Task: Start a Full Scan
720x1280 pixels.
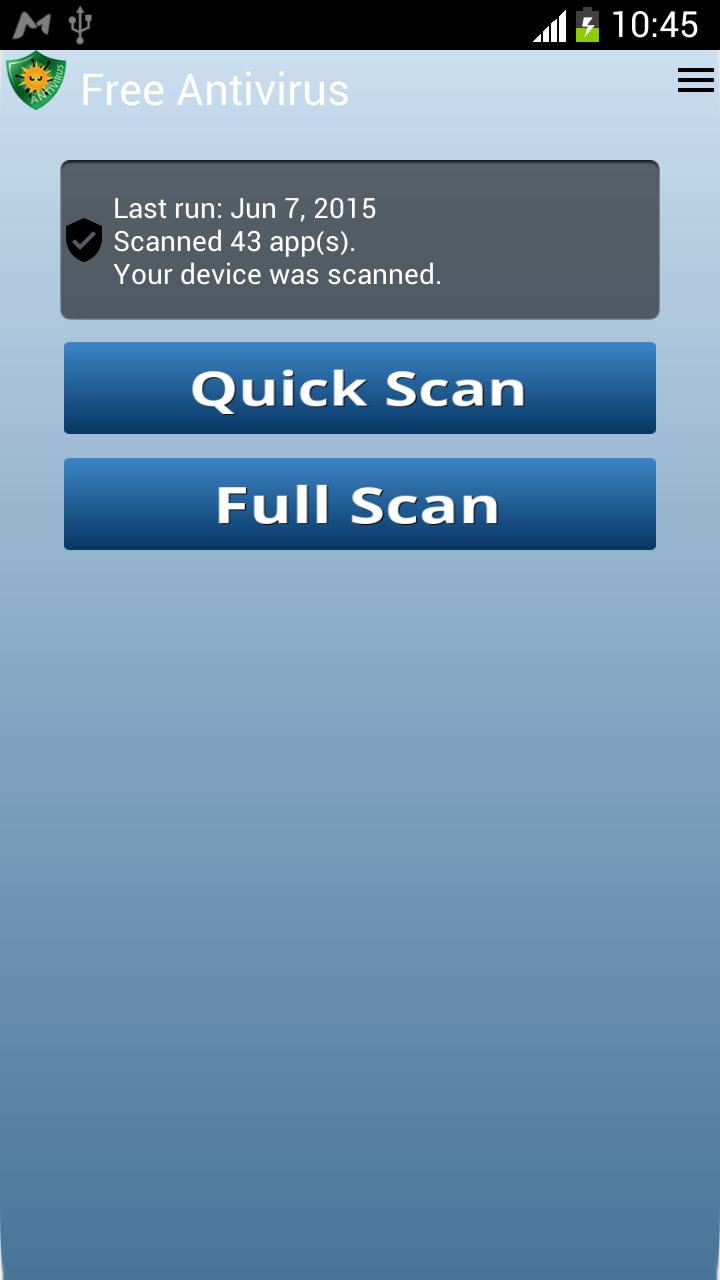Action: click(x=360, y=504)
